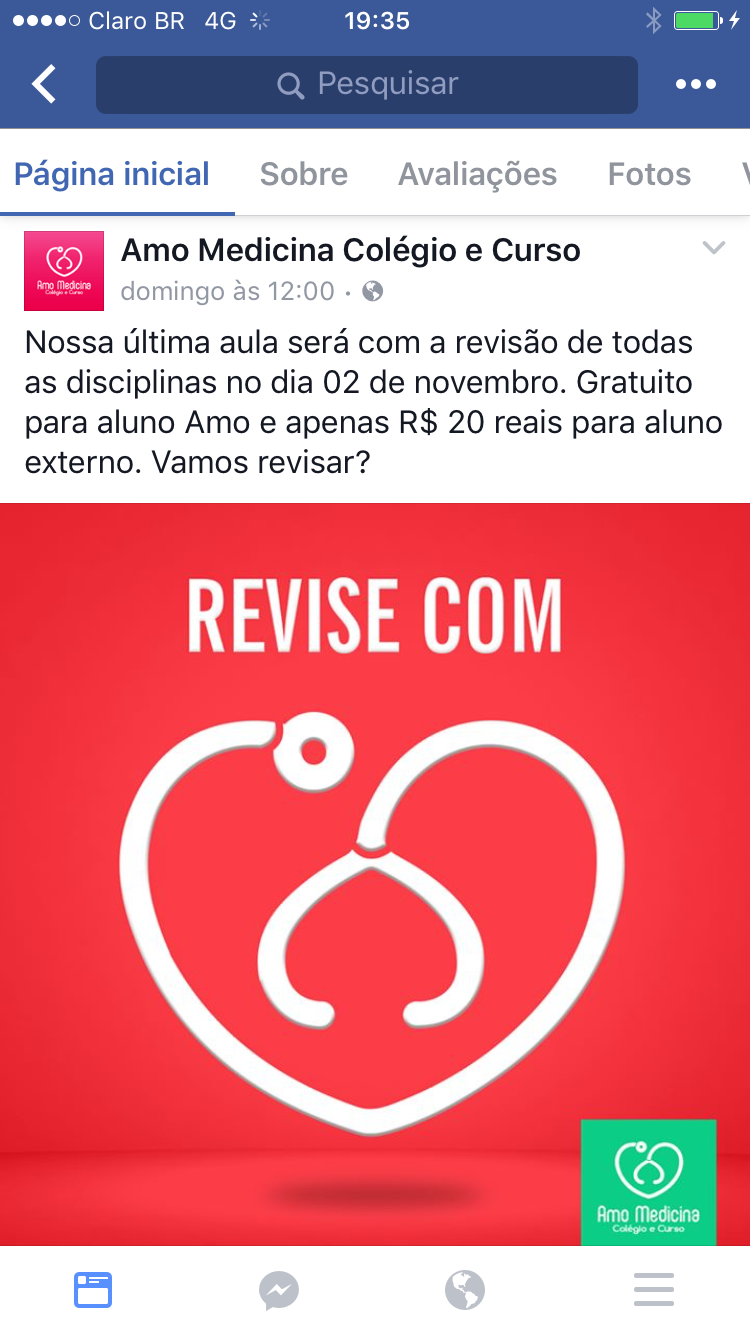Open the three-dot overflow menu

click(x=696, y=85)
